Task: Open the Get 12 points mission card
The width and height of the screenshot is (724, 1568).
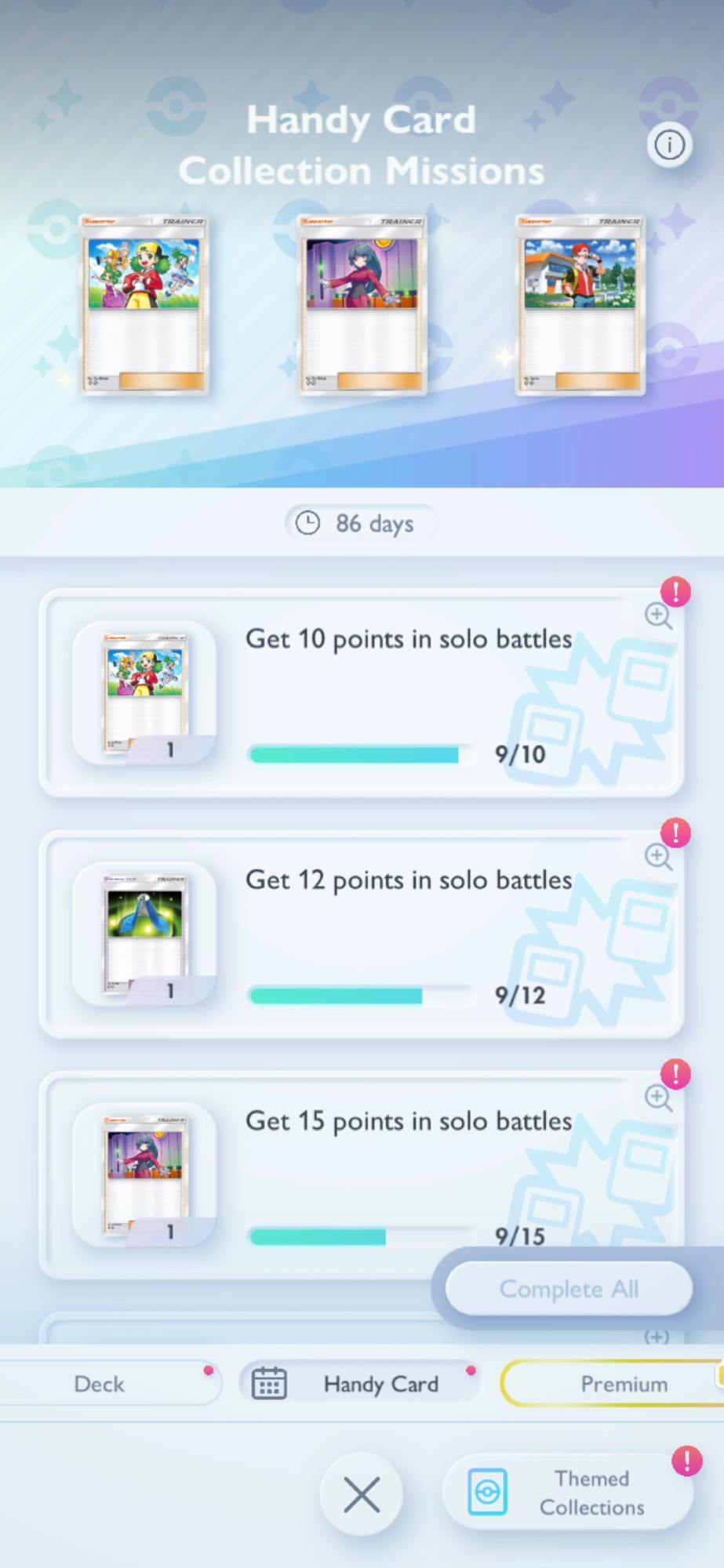Action: [361, 935]
